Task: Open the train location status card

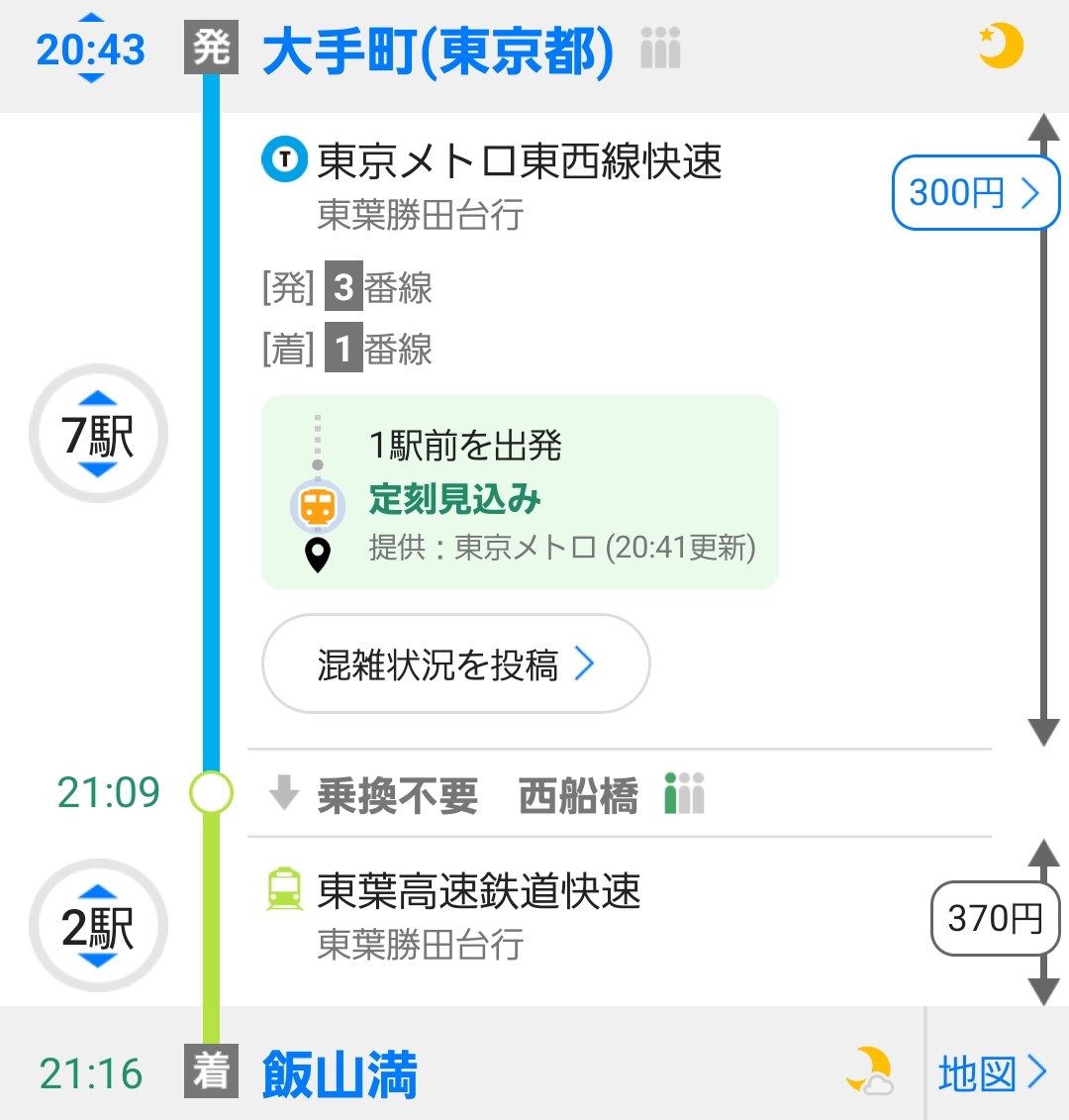Action: pos(520,493)
